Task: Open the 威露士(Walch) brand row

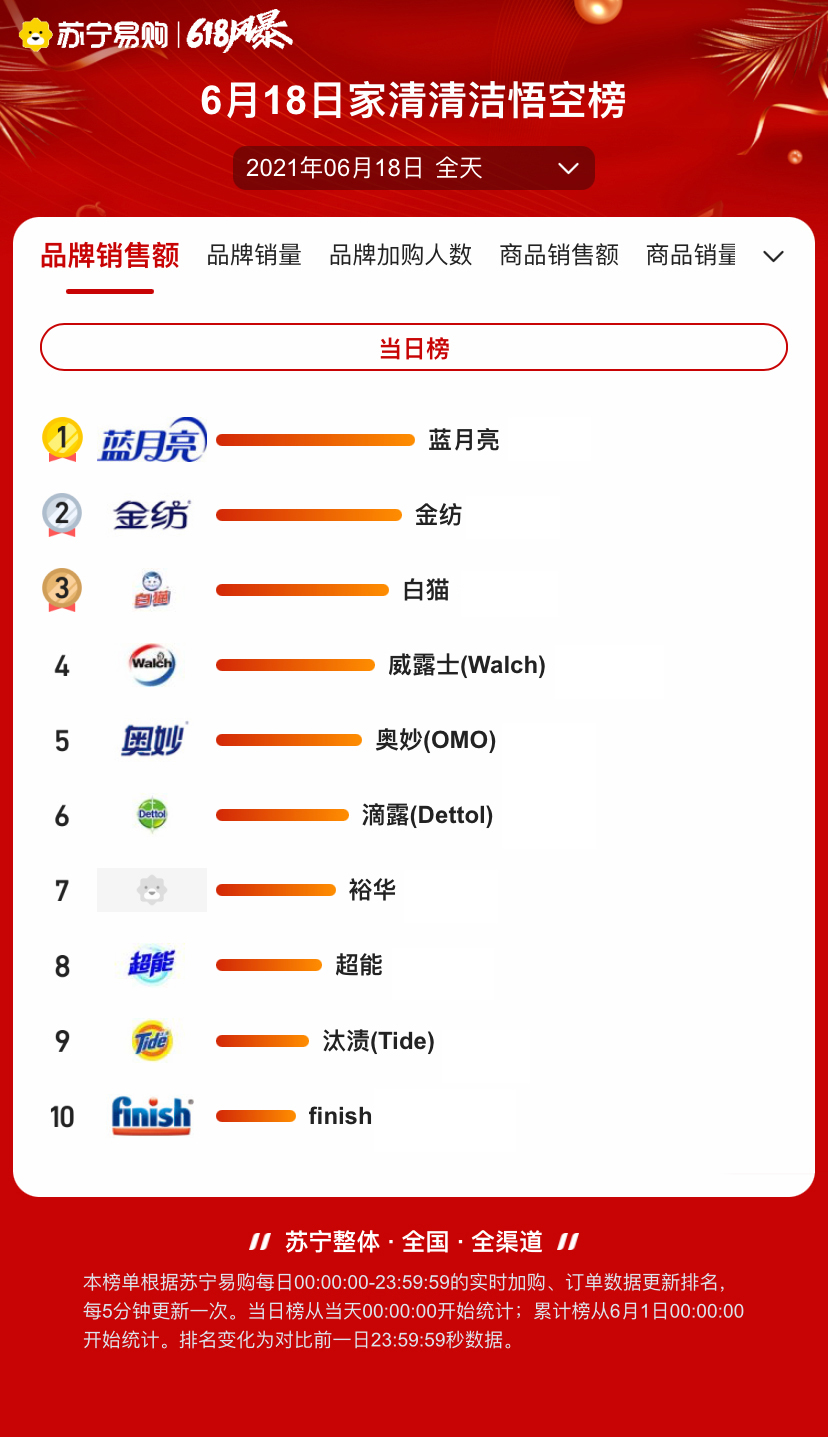Action: click(x=414, y=665)
